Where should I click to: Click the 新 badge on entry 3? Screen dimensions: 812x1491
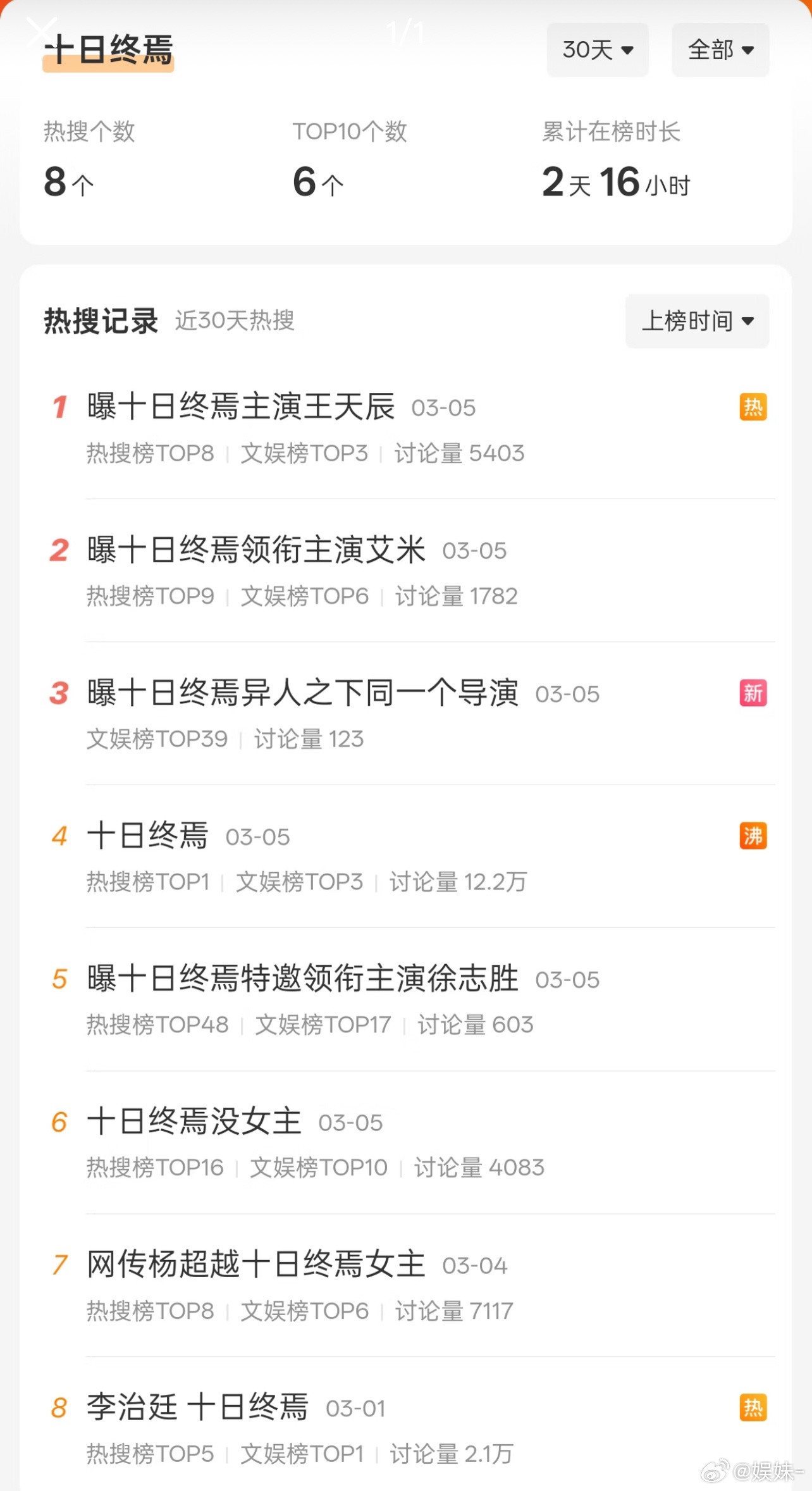tap(753, 693)
